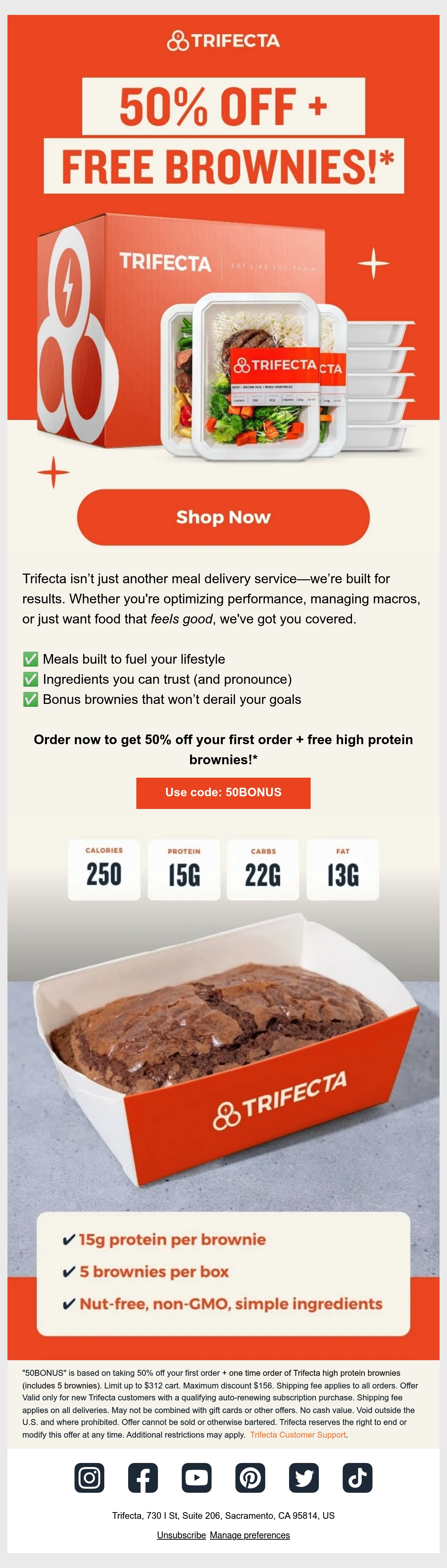Tap the 50% off free brownies banner
Viewport: 447px width, 1568px height.
click(223, 135)
